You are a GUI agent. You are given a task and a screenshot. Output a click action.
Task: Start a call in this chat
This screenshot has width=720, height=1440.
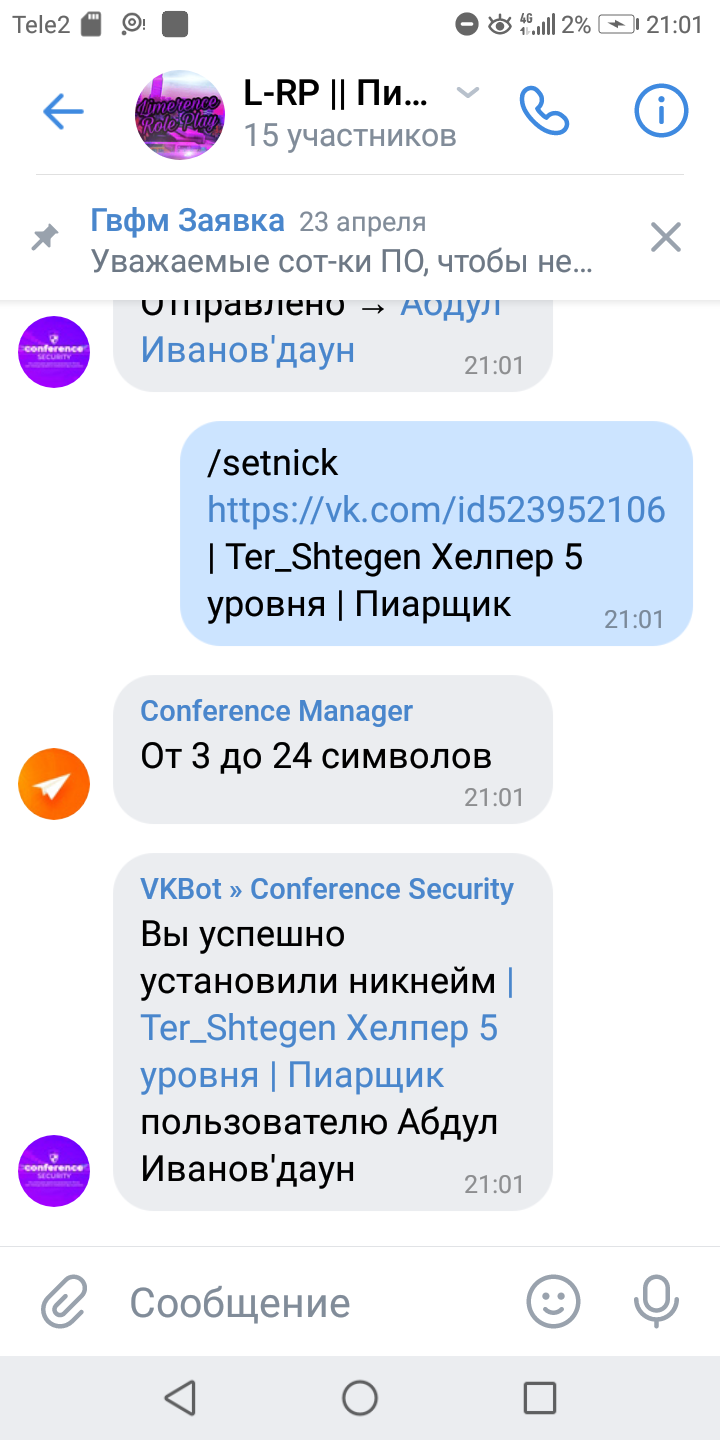[545, 111]
